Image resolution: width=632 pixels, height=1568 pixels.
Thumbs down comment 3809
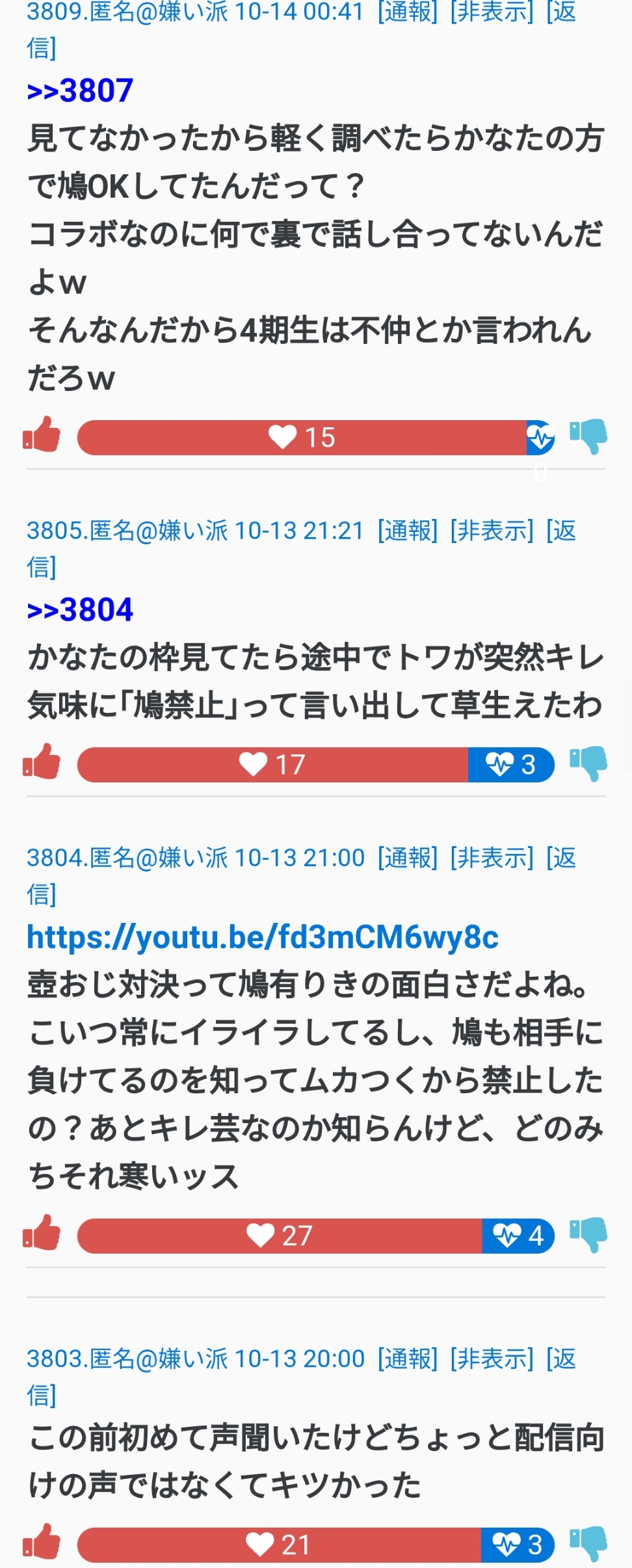(588, 436)
